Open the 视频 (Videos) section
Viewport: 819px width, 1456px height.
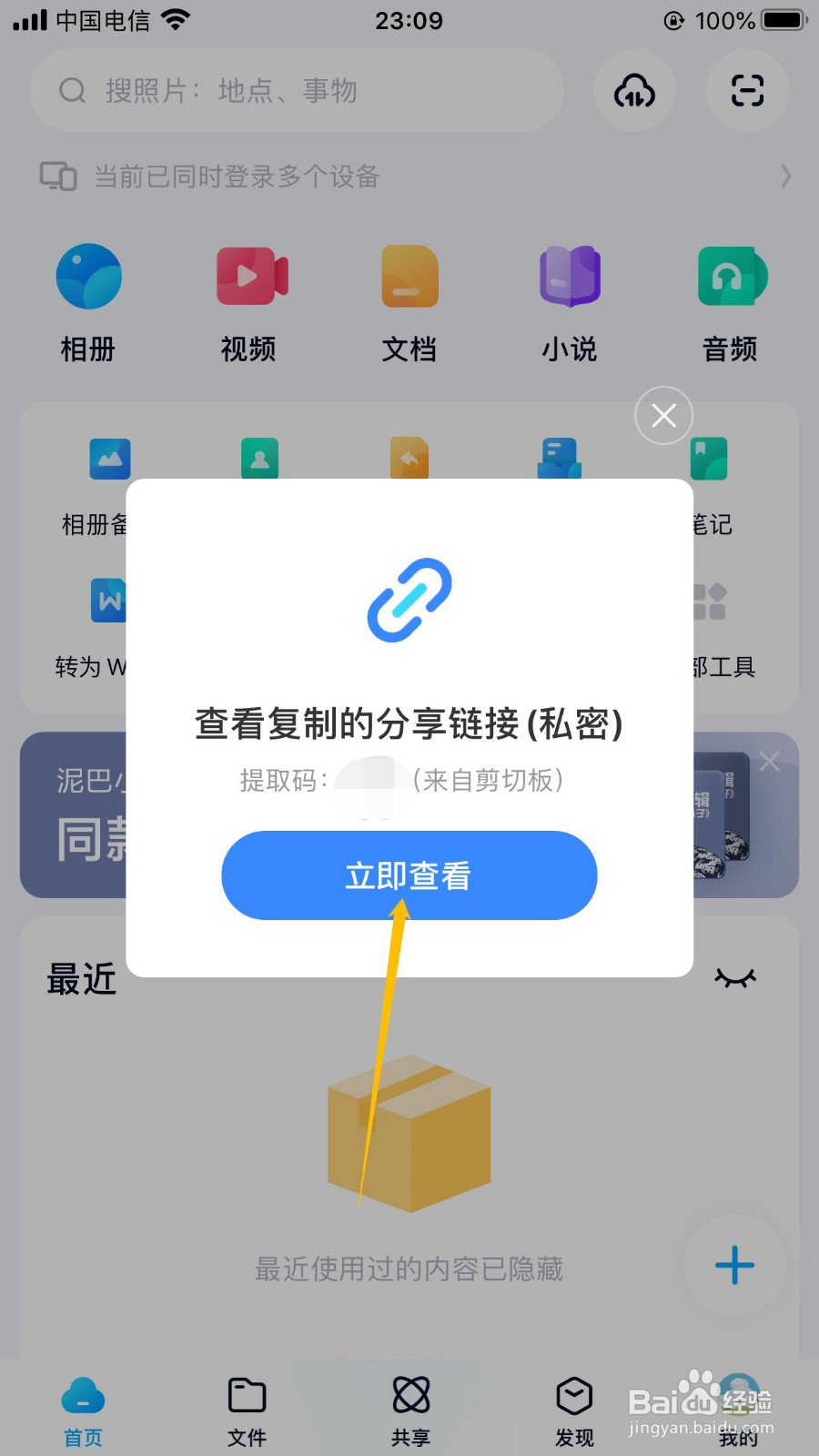point(249,300)
